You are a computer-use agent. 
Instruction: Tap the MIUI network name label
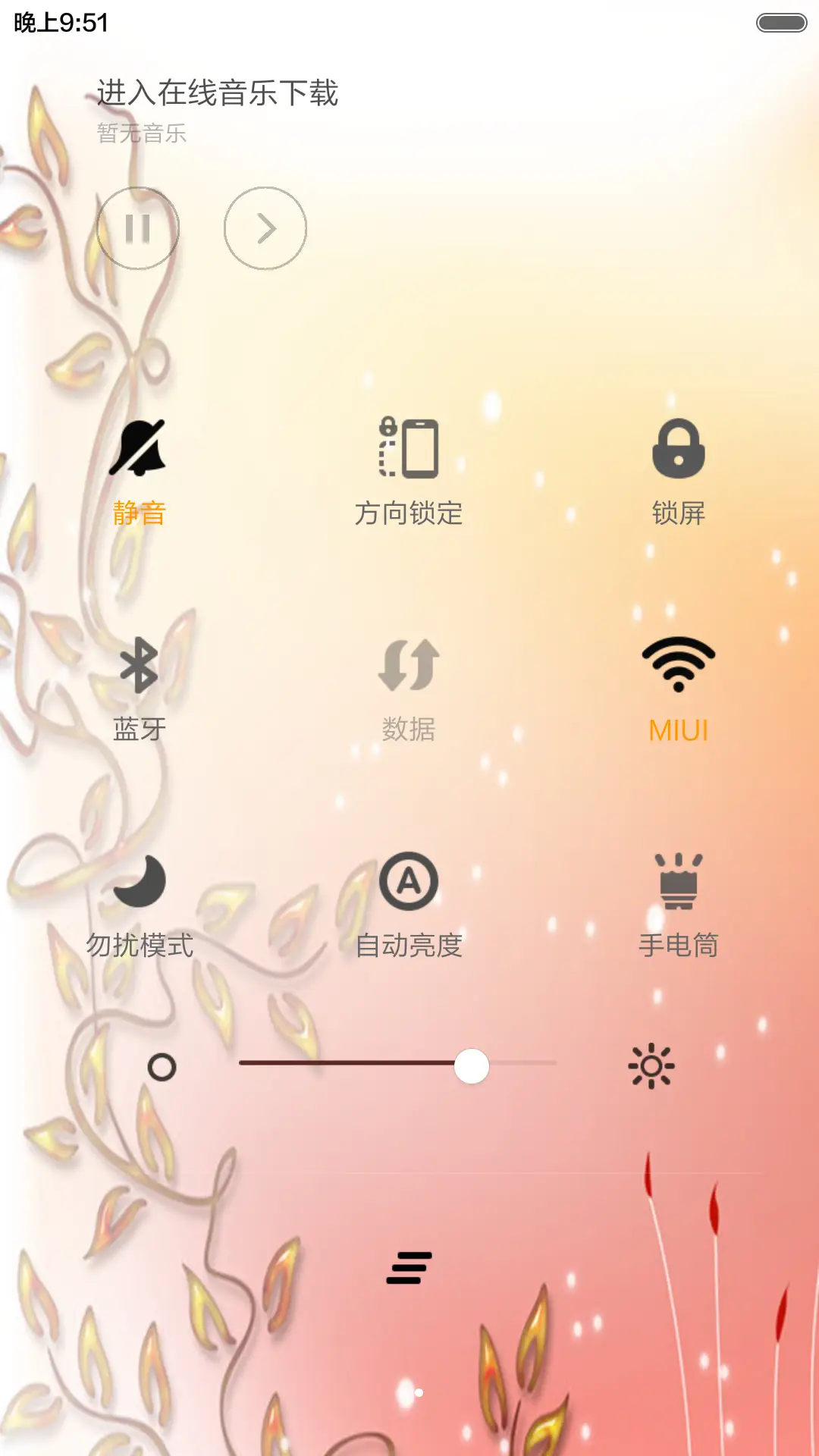[x=678, y=730]
